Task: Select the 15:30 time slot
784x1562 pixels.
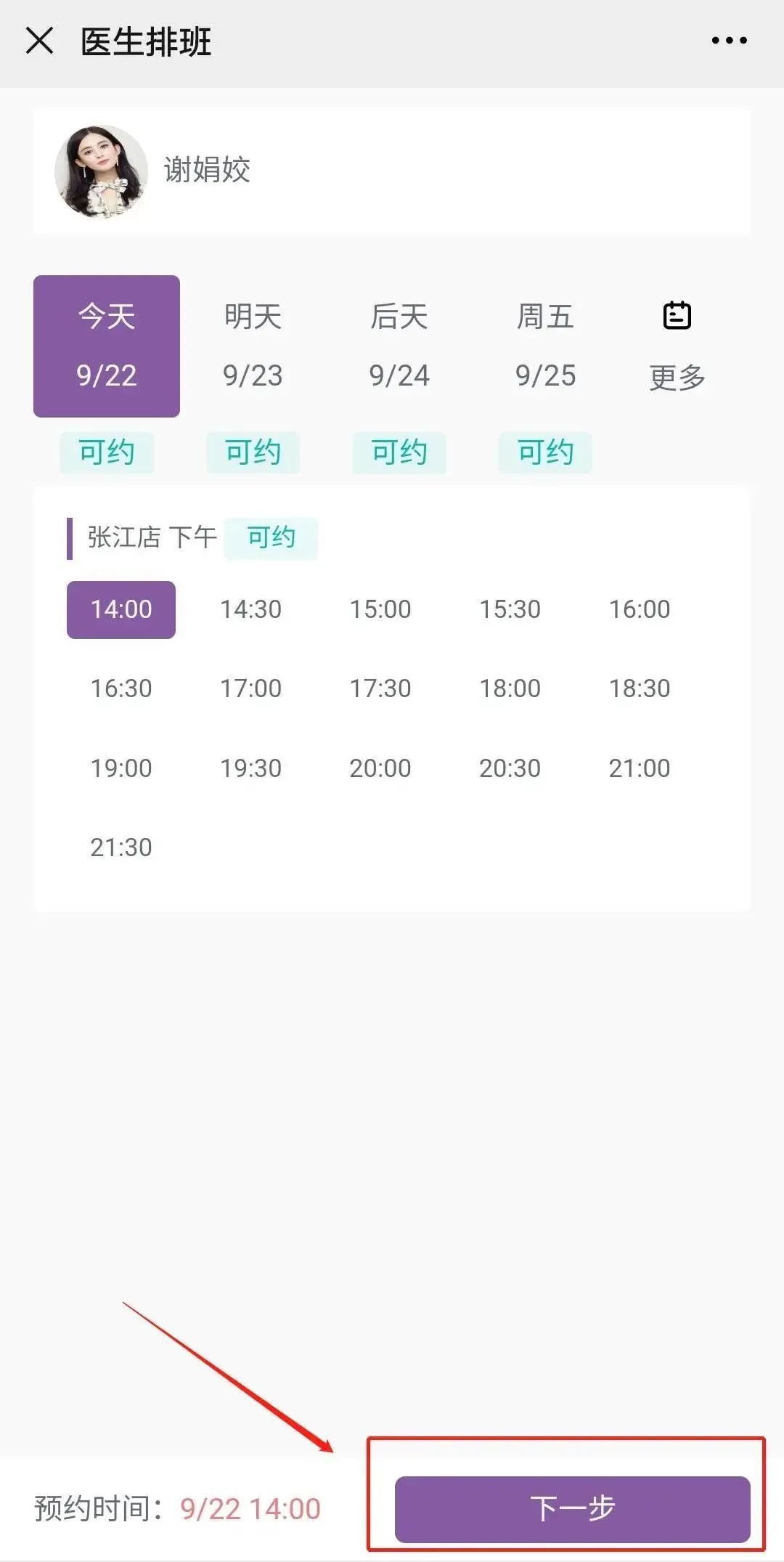Action: pyautogui.click(x=510, y=609)
